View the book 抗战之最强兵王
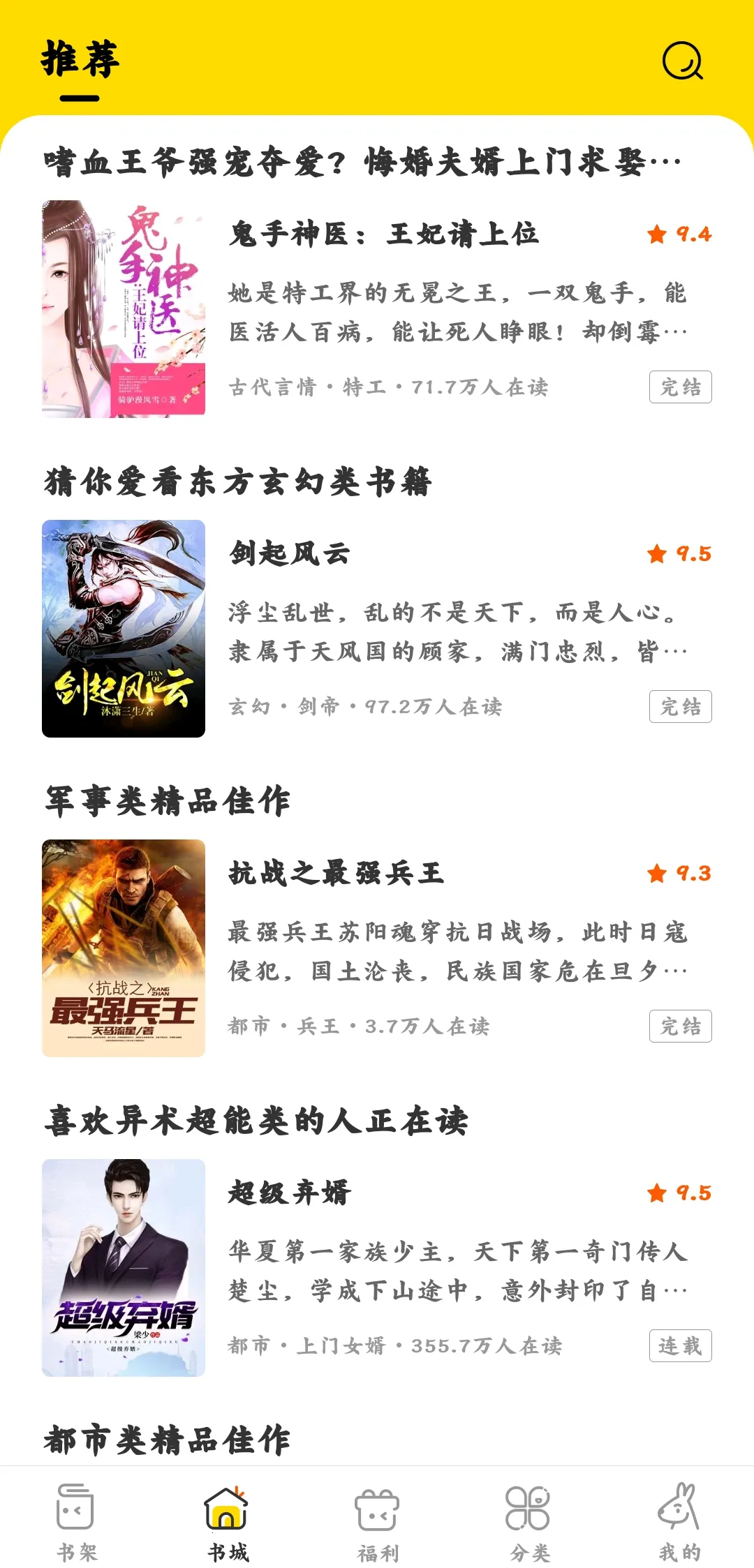This screenshot has height=1568, width=754. point(337,873)
